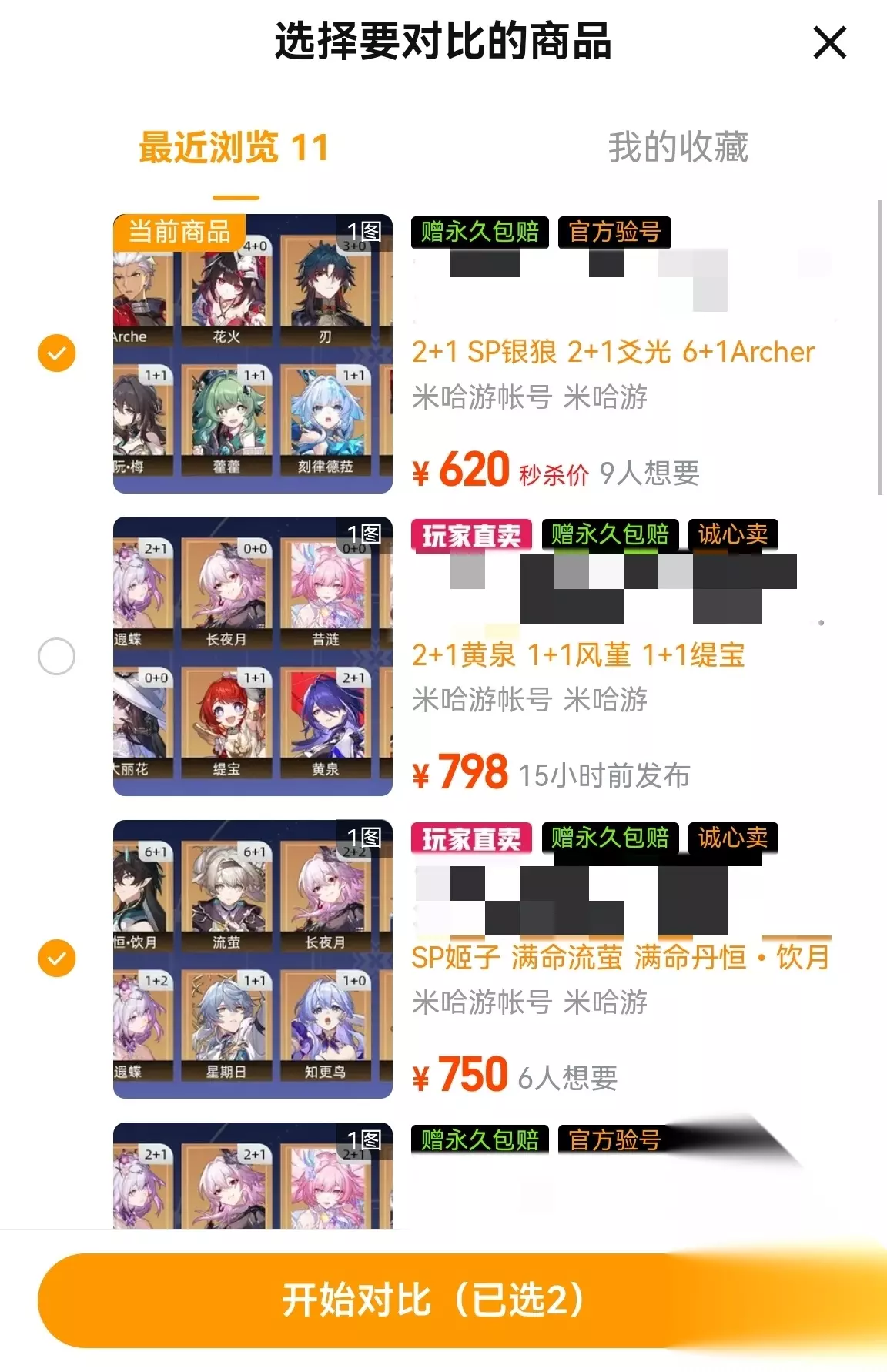
Task: Open the ¥750 listing's character image
Action: coord(253,959)
